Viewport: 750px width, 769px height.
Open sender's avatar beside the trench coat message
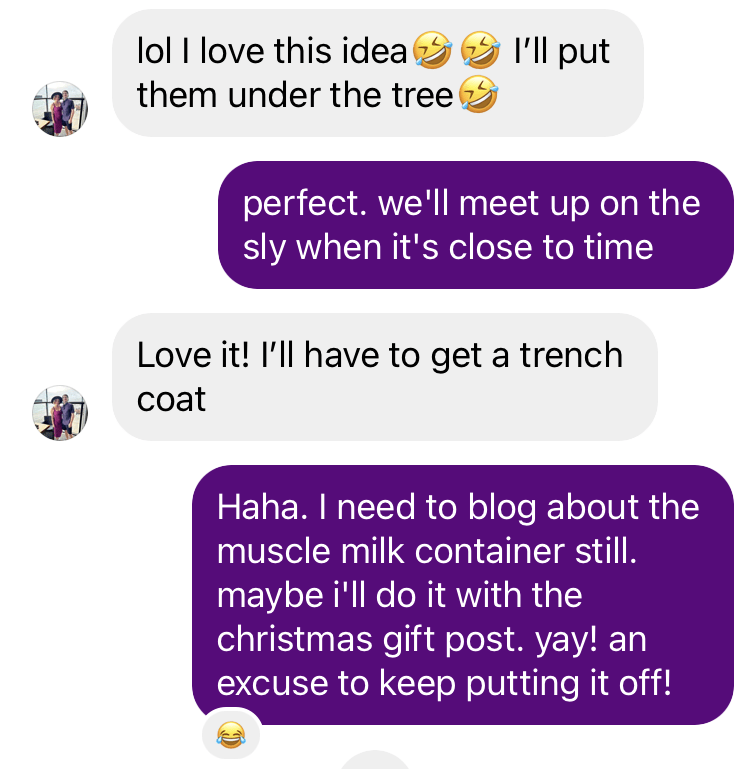[60, 412]
